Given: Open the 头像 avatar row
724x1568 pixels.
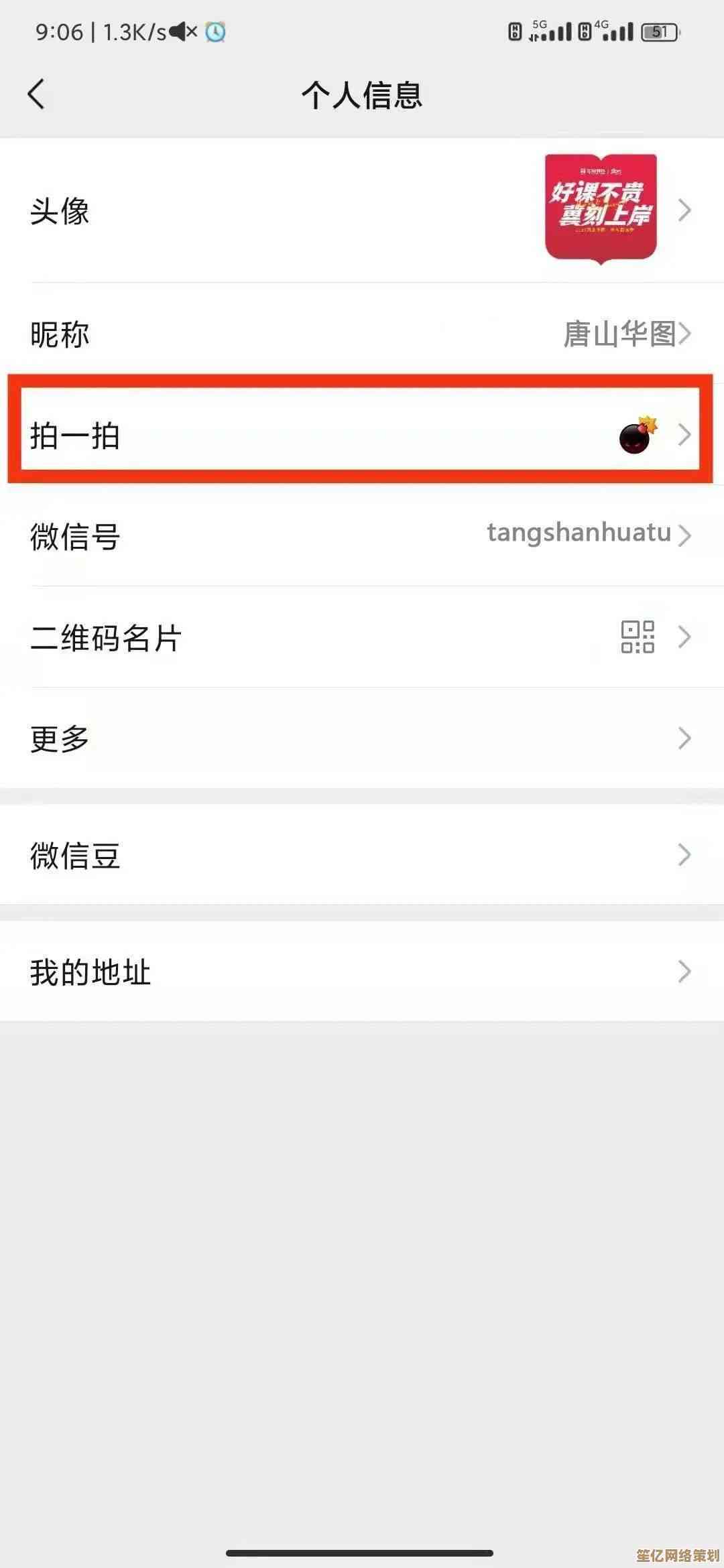Looking at the screenshot, I should pyautogui.click(x=362, y=210).
